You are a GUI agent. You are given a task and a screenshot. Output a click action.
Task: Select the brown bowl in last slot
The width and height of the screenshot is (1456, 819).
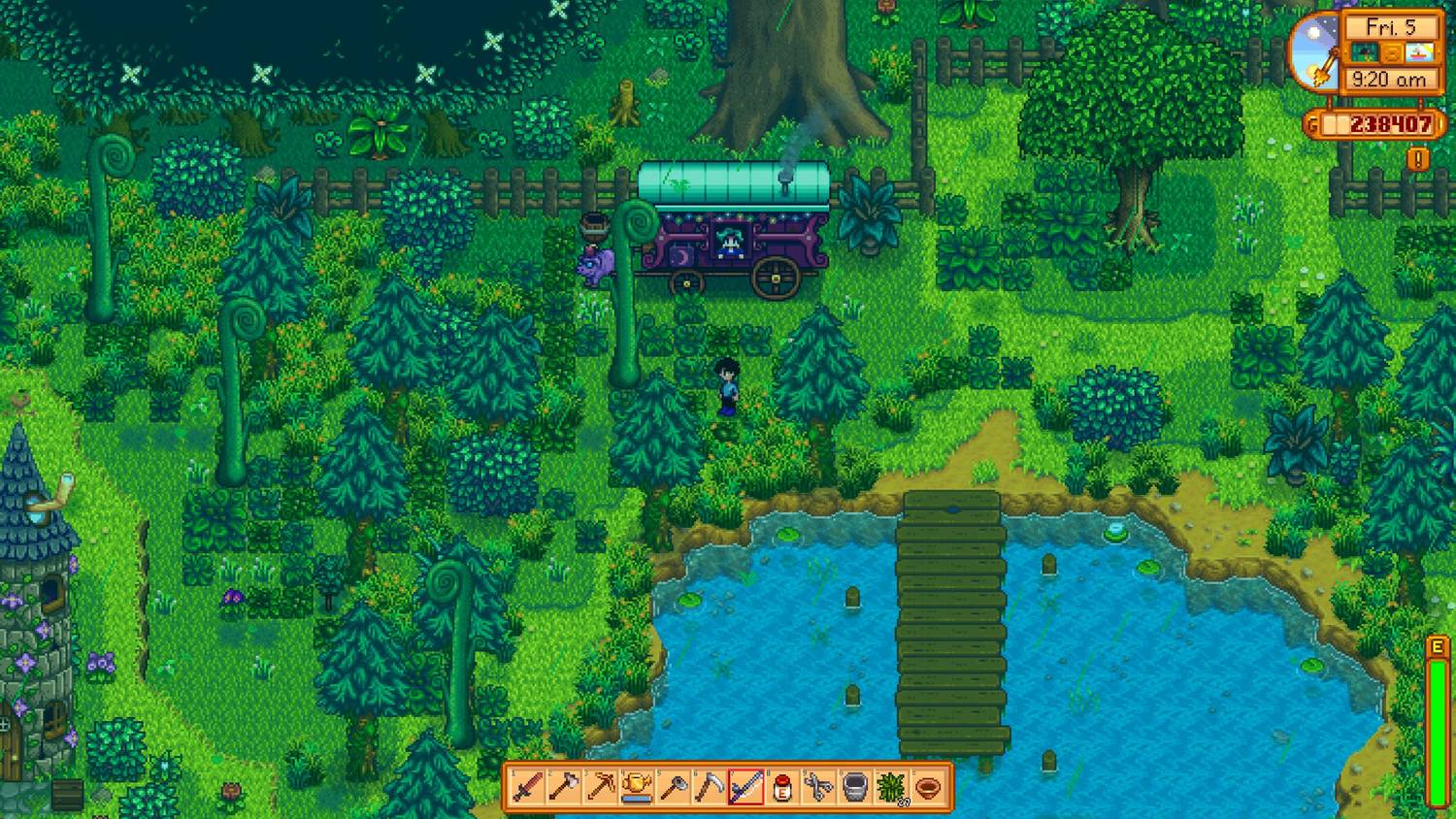(928, 787)
